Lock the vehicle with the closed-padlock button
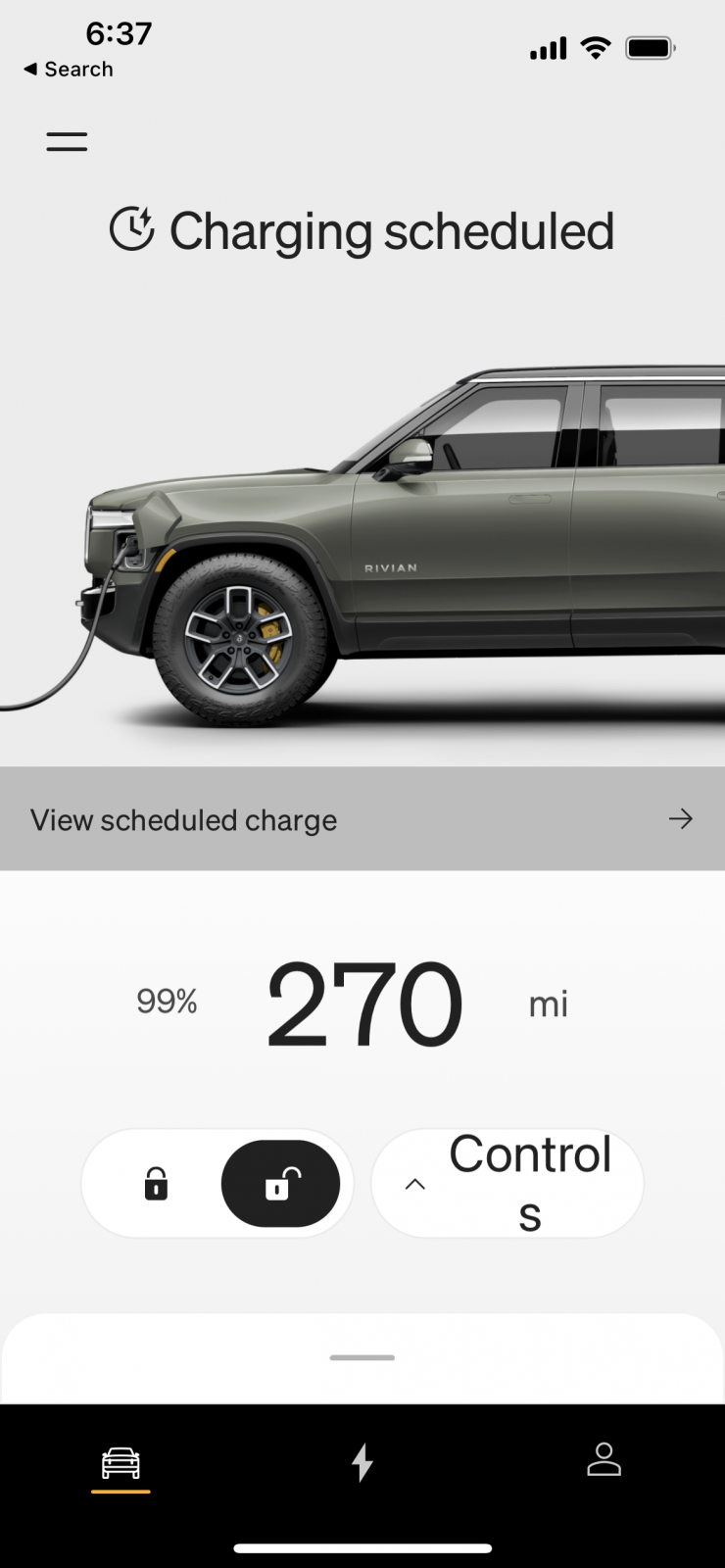Viewport: 725px width, 1568px height. [x=156, y=1183]
